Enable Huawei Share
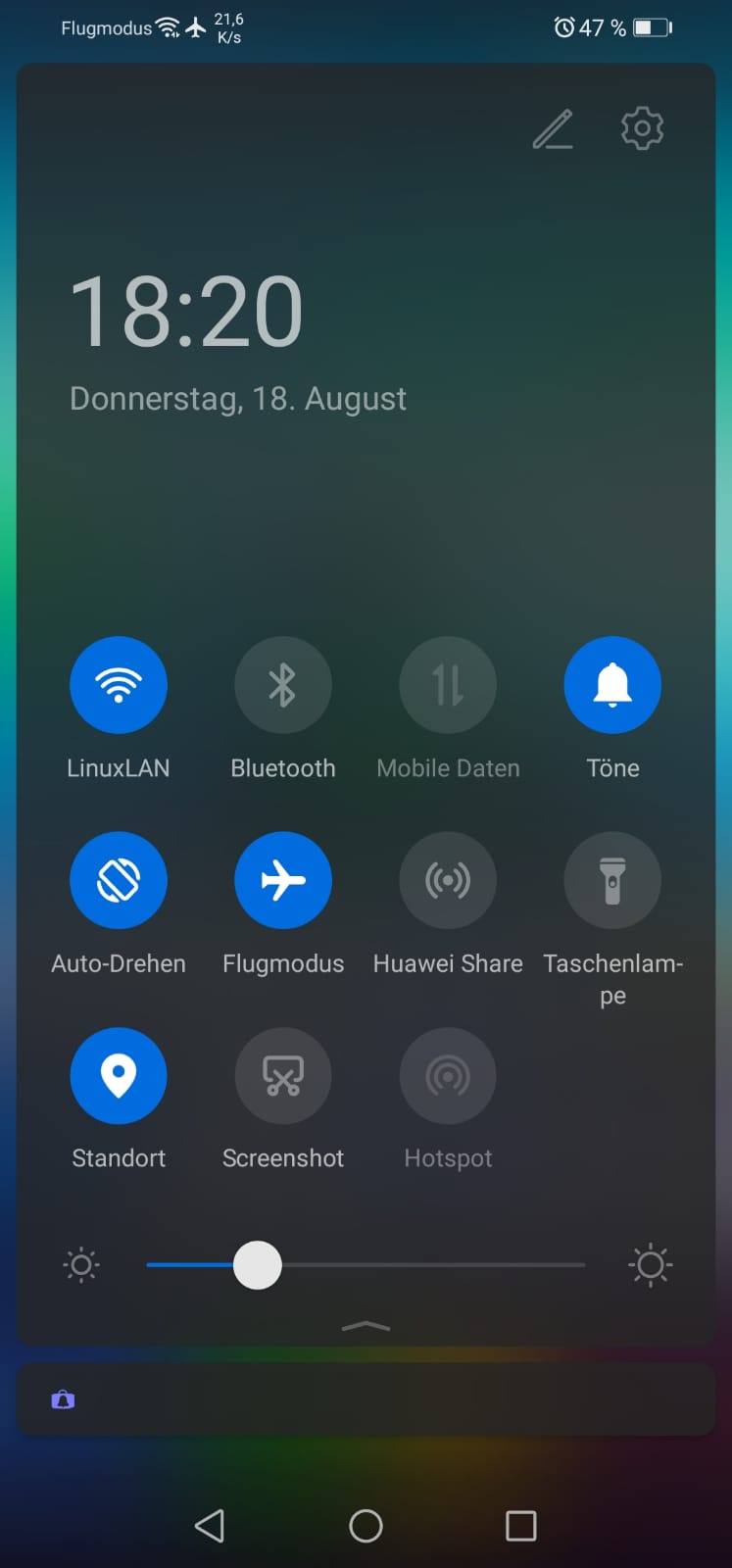The width and height of the screenshot is (732, 1568). click(x=448, y=880)
